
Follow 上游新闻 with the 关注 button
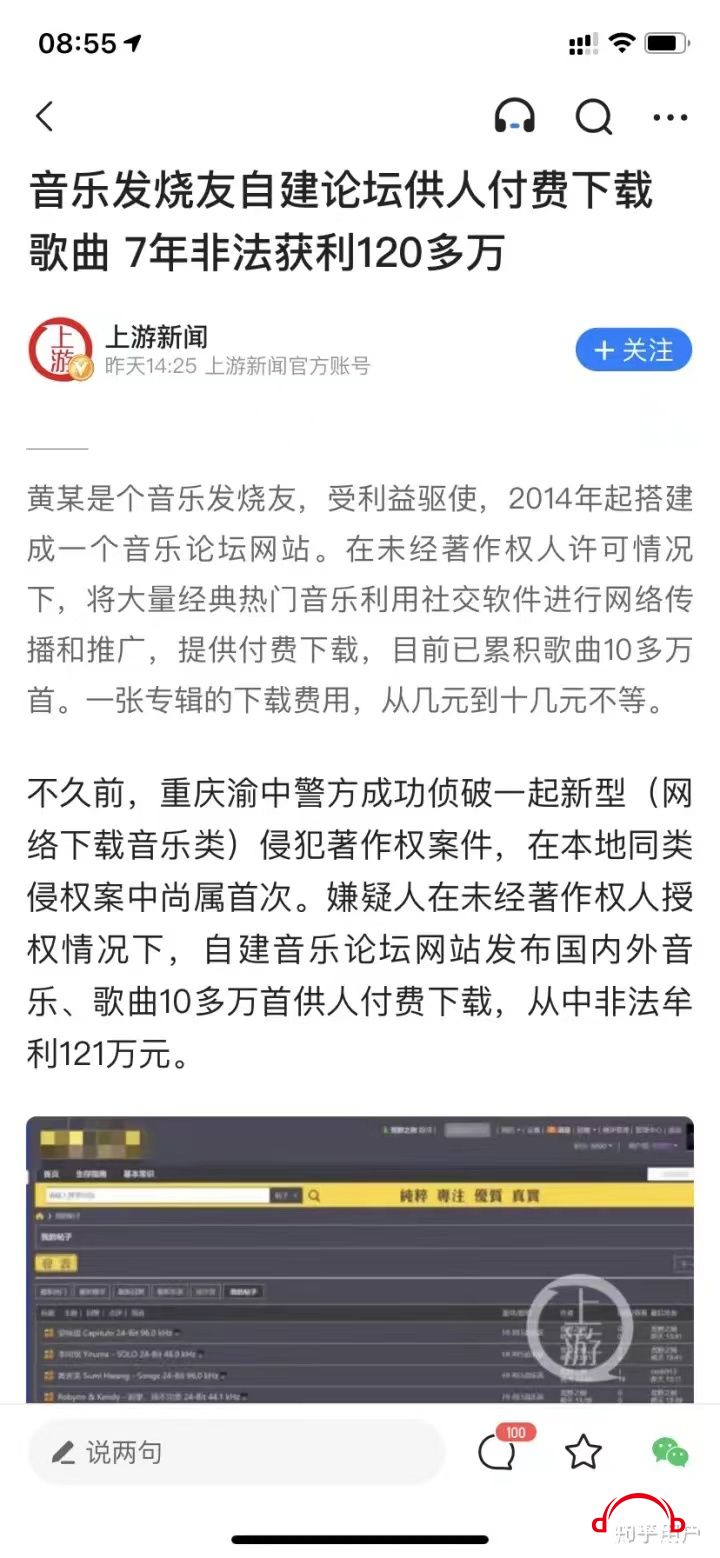633,350
